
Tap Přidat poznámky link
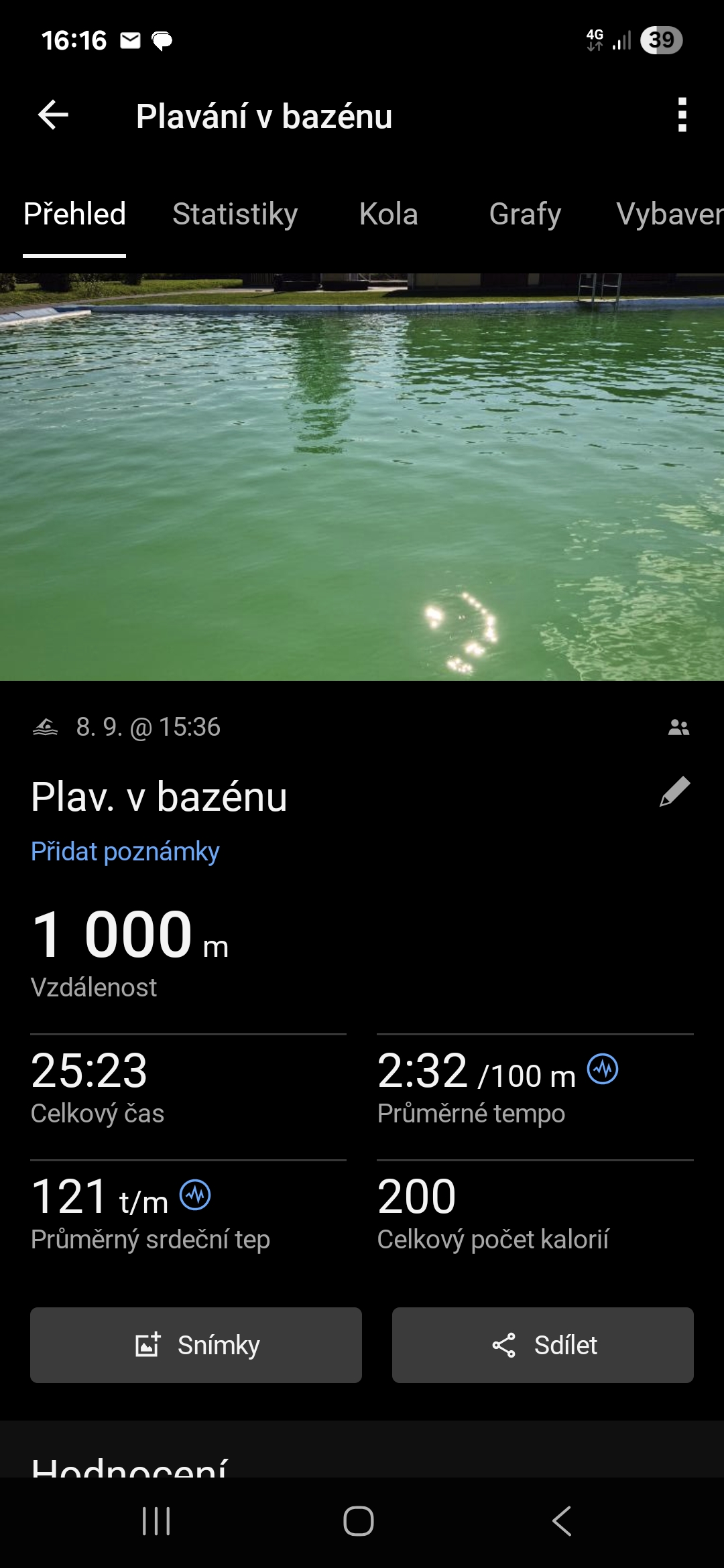pos(125,852)
